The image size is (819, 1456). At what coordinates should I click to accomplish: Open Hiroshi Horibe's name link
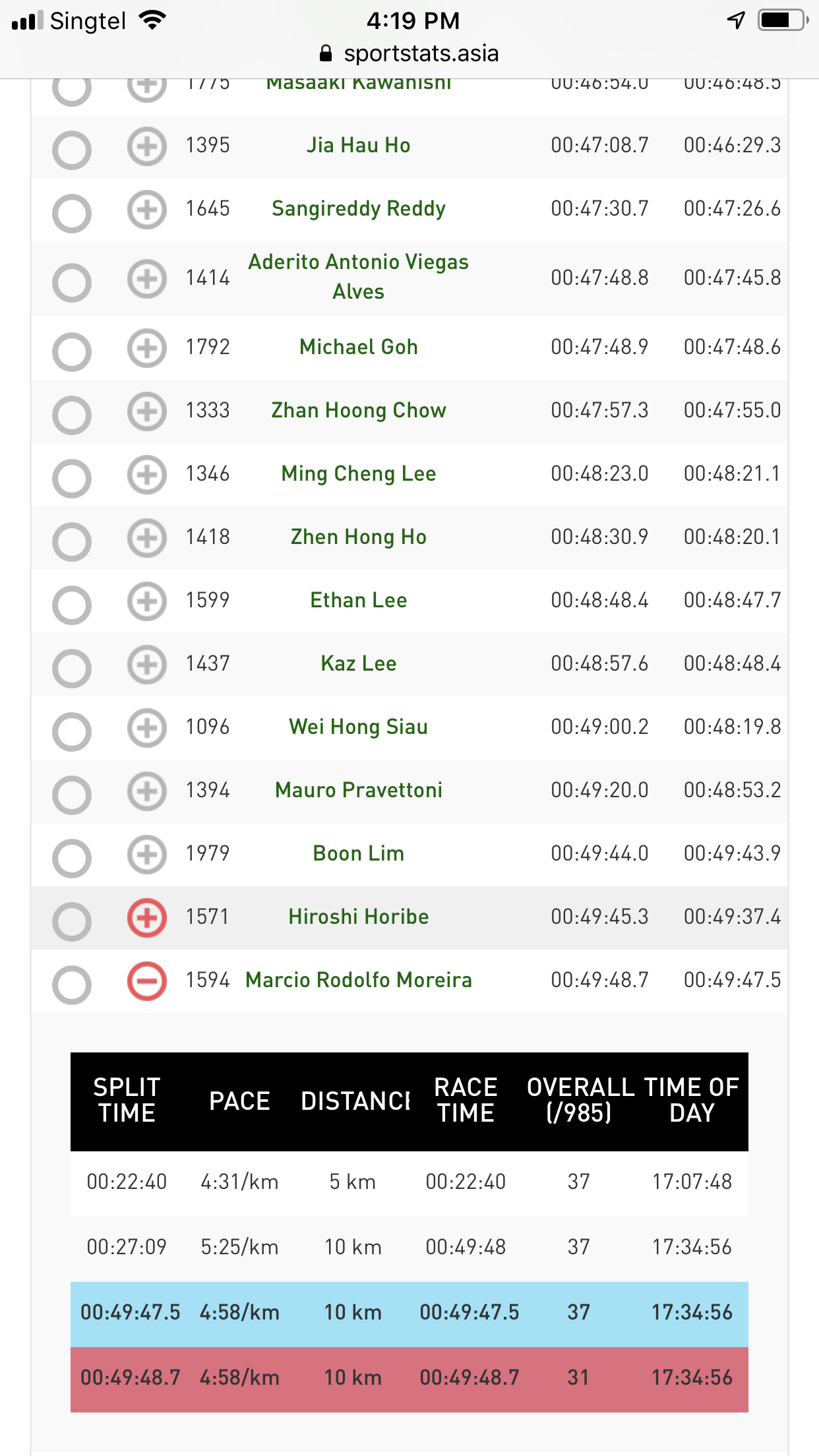point(358,917)
